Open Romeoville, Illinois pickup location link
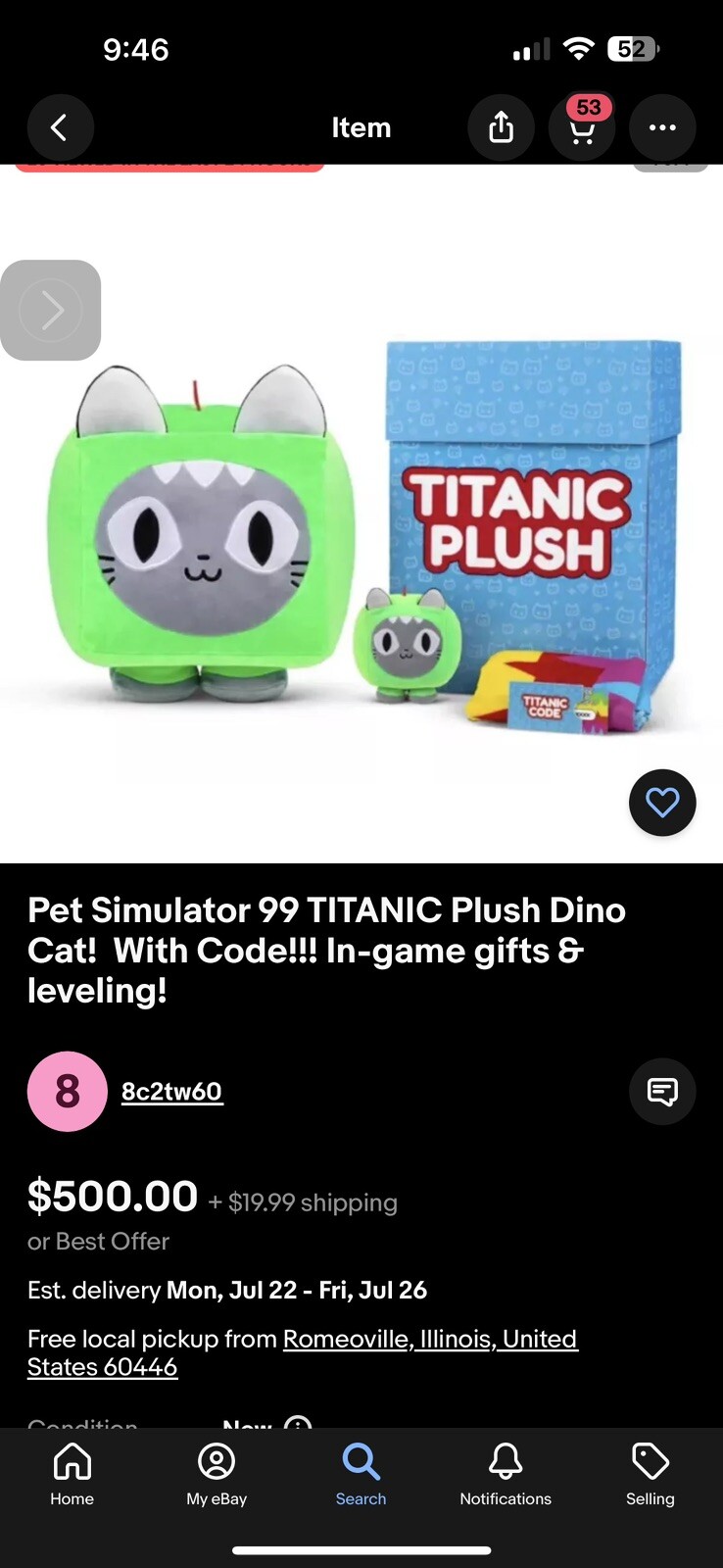This screenshot has height=1568, width=723. (430, 1339)
